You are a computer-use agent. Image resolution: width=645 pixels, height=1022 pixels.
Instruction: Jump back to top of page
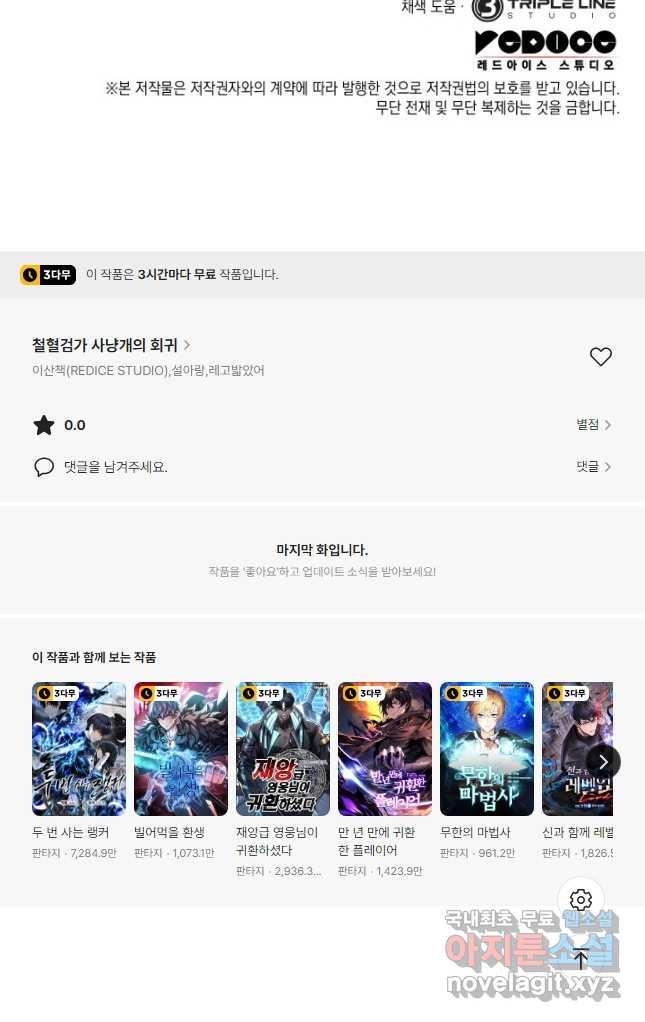pyautogui.click(x=581, y=959)
